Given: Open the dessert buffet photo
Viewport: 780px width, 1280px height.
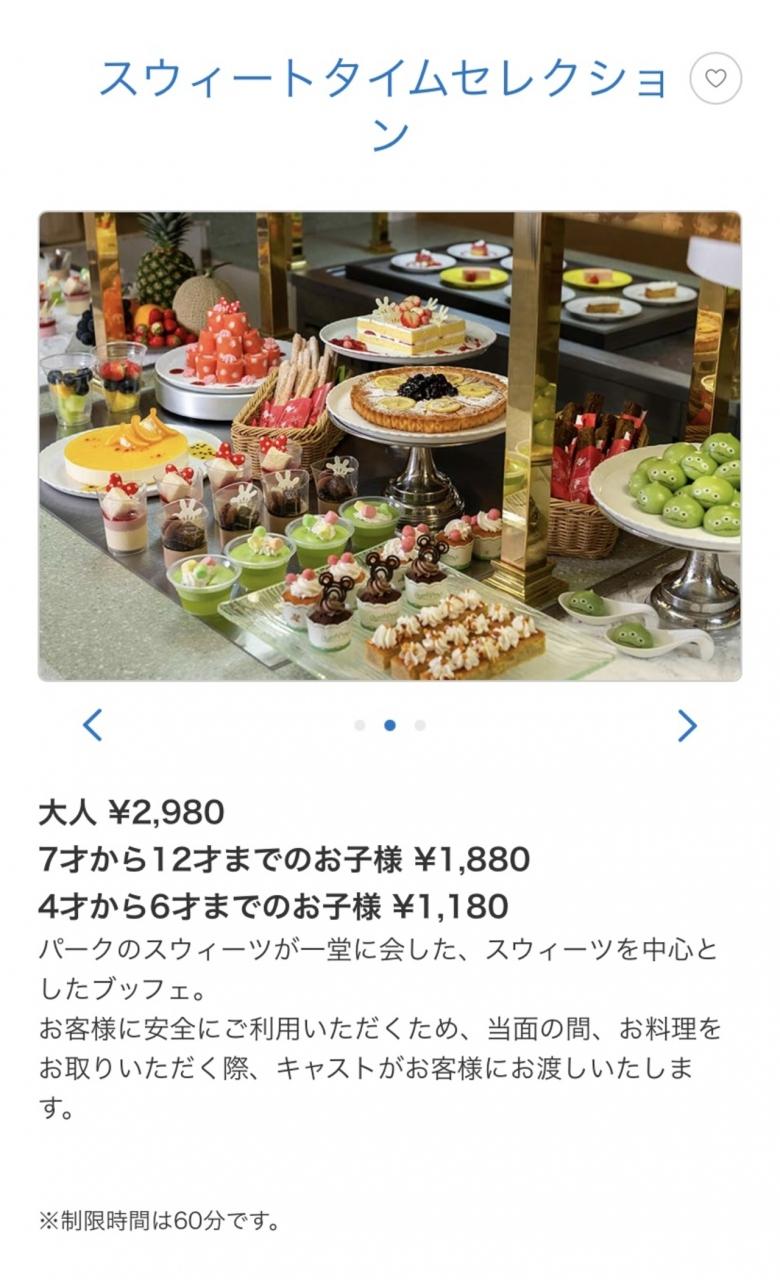Looking at the screenshot, I should [x=390, y=446].
